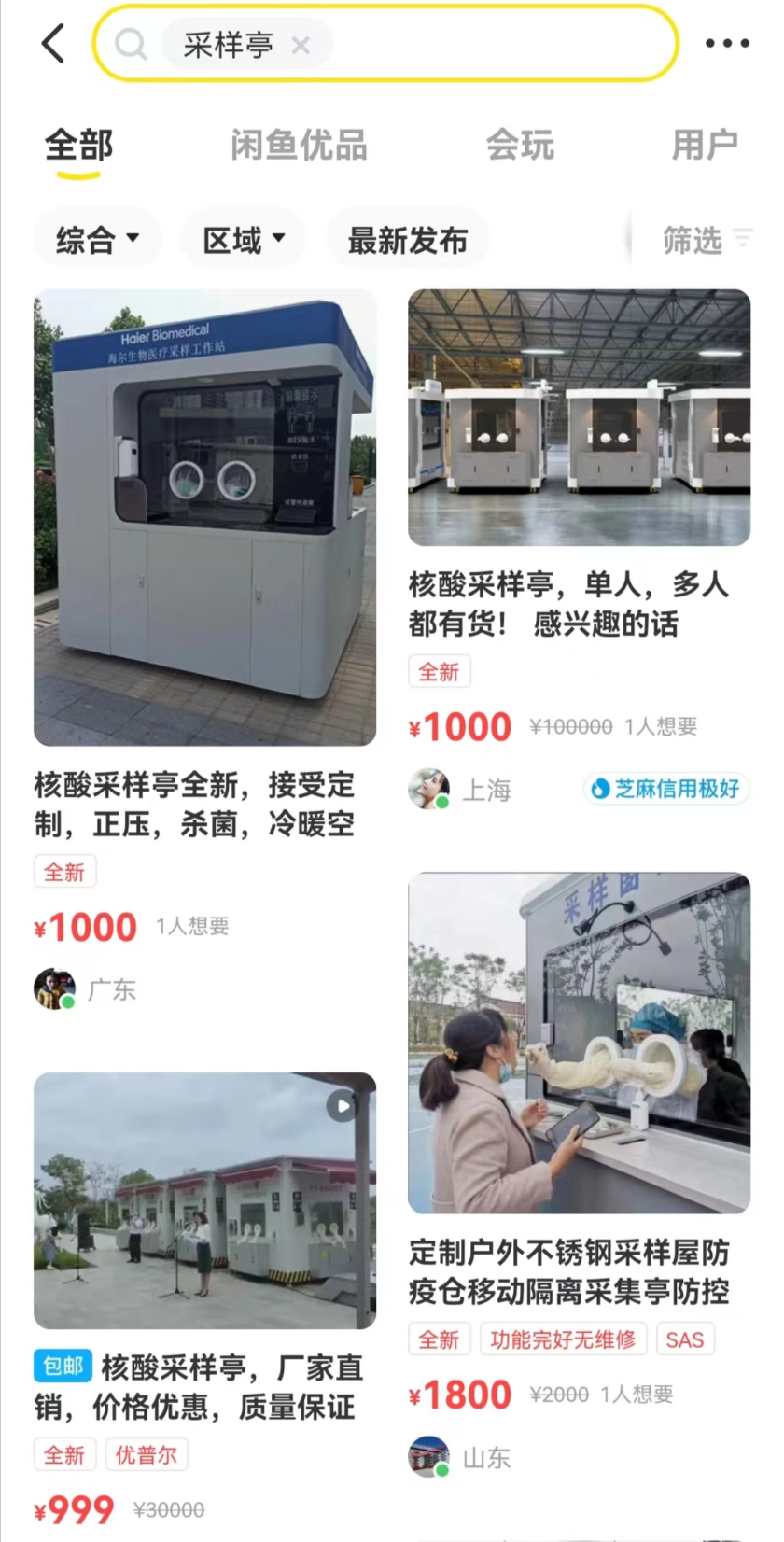Open the Haier 核酸采样亭全新 listing from 广东
The image size is (784, 1542).
(x=204, y=518)
